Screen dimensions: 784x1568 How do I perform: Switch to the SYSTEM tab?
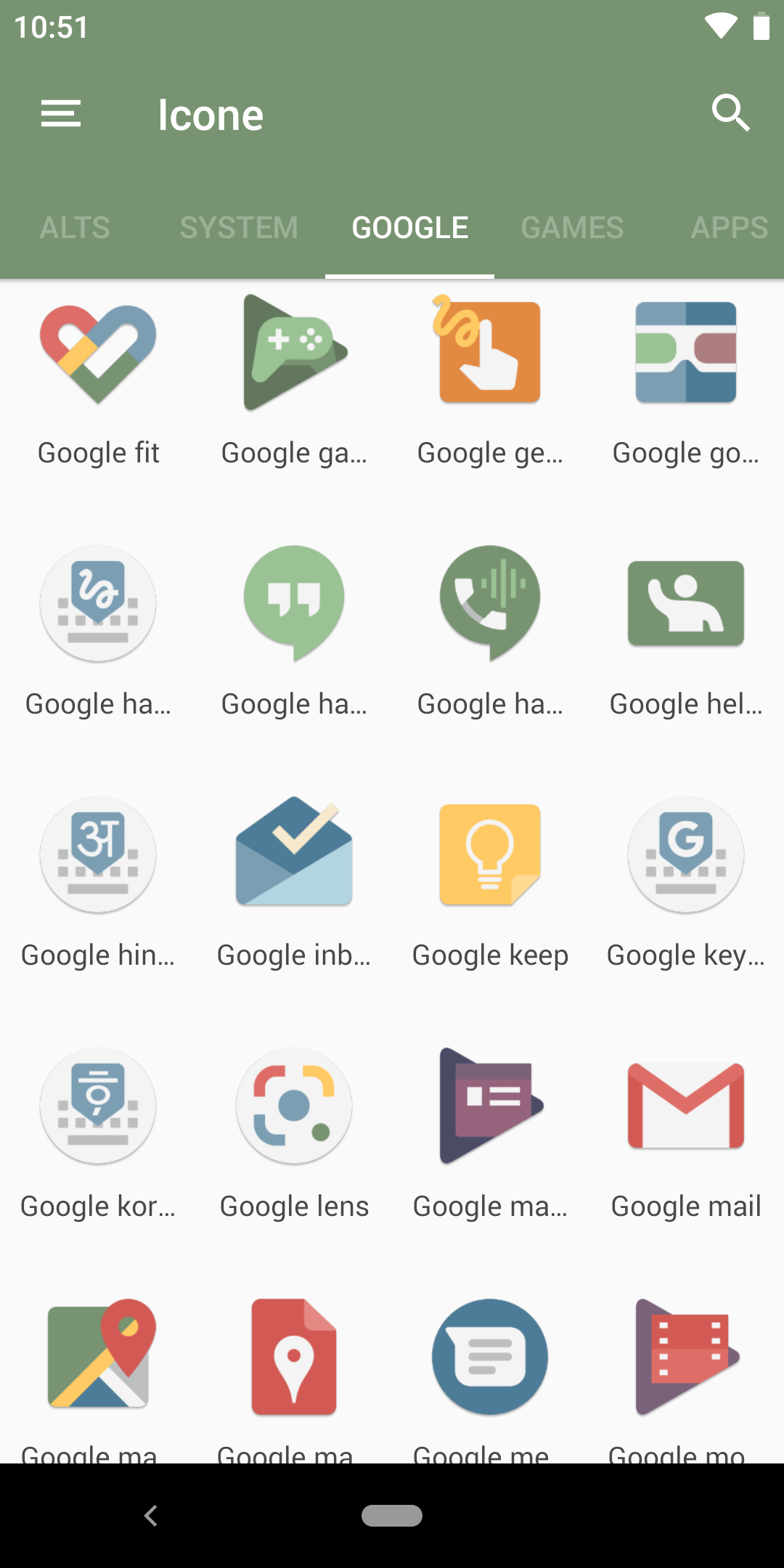click(x=239, y=228)
